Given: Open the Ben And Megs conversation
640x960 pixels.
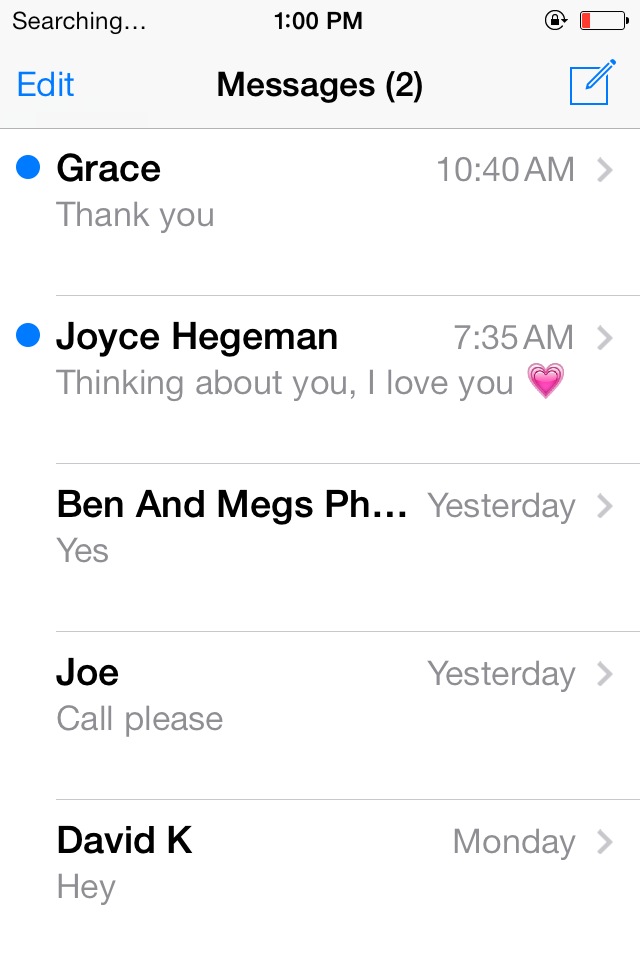Looking at the screenshot, I should [x=320, y=528].
